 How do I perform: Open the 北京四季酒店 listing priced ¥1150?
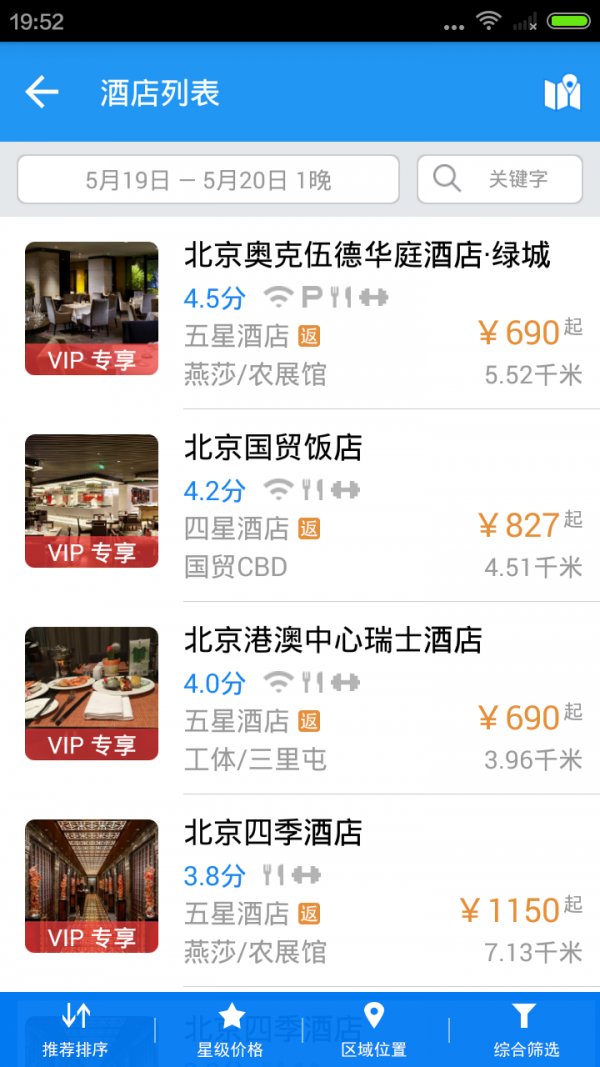click(272, 833)
